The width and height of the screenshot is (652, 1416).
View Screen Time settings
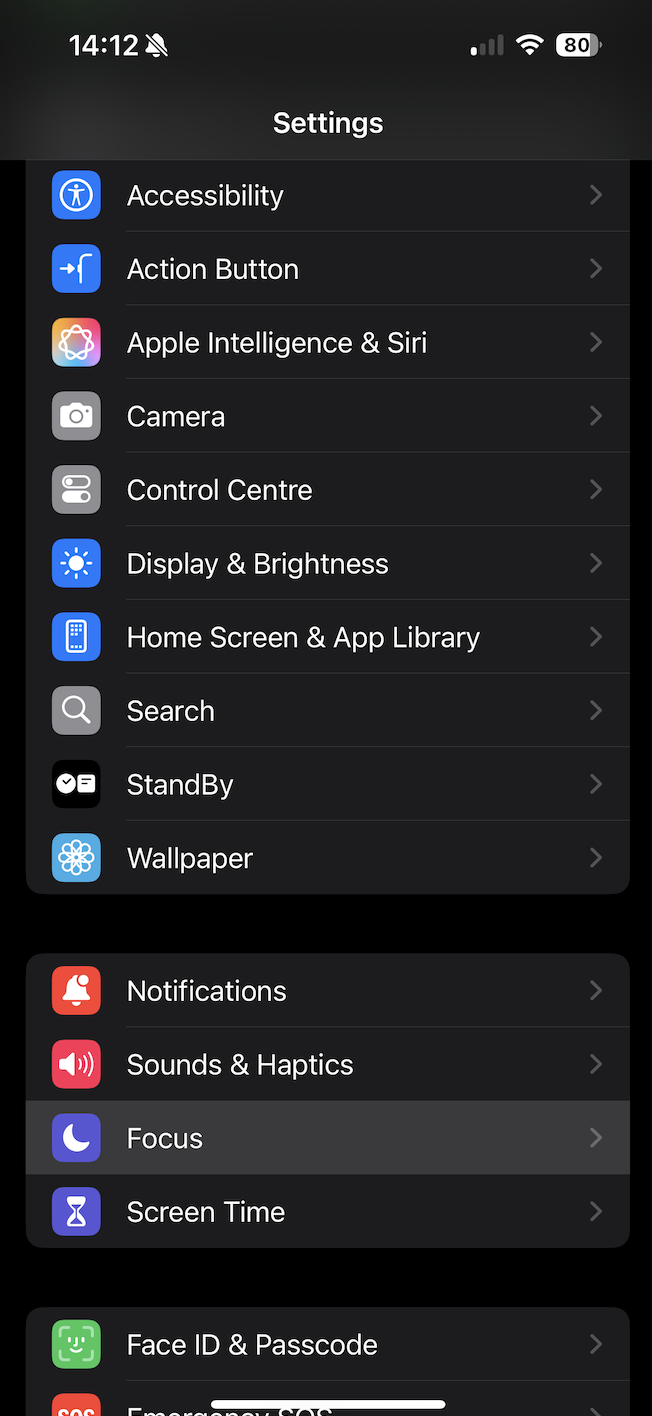327,1212
